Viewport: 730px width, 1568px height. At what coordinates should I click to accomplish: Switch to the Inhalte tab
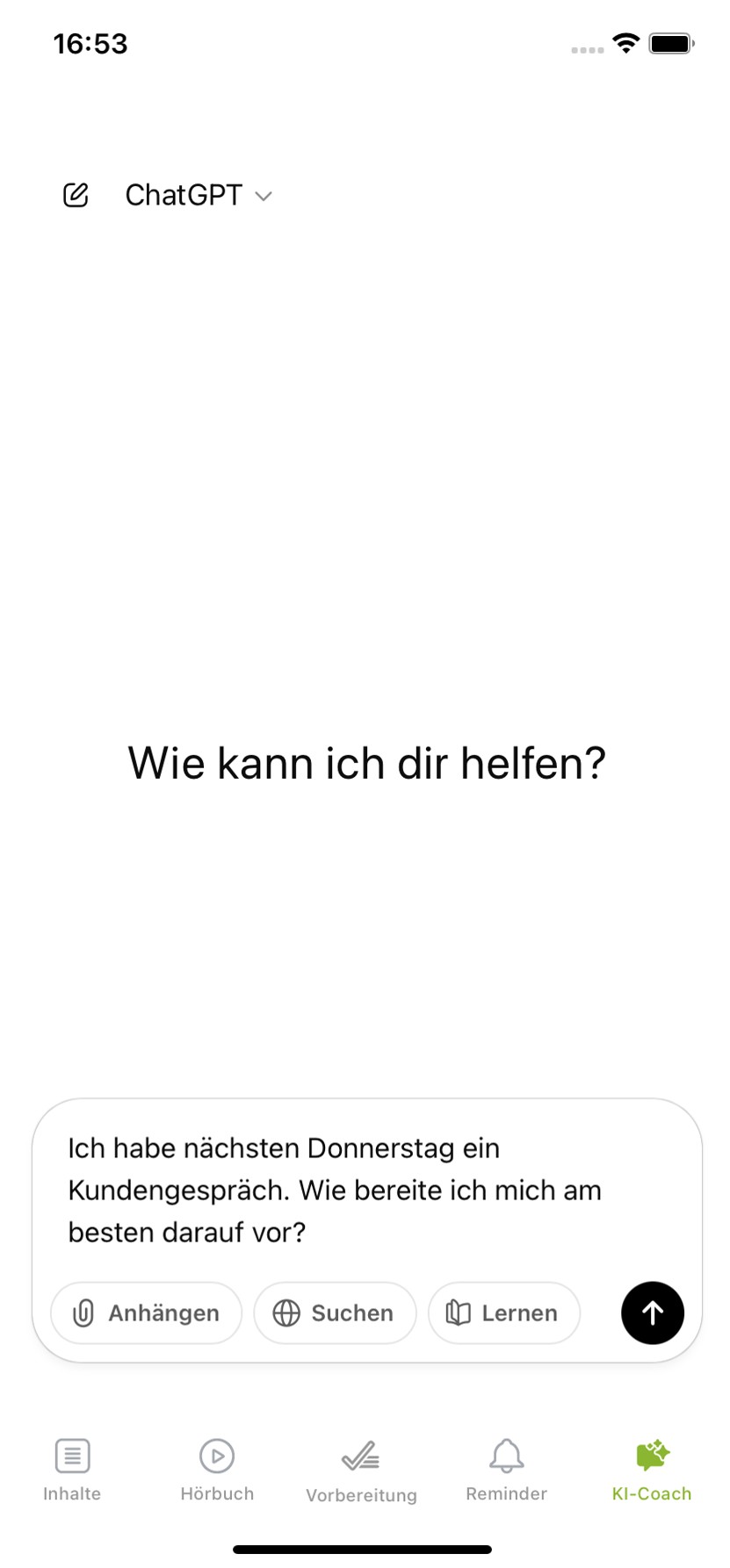click(x=72, y=1469)
